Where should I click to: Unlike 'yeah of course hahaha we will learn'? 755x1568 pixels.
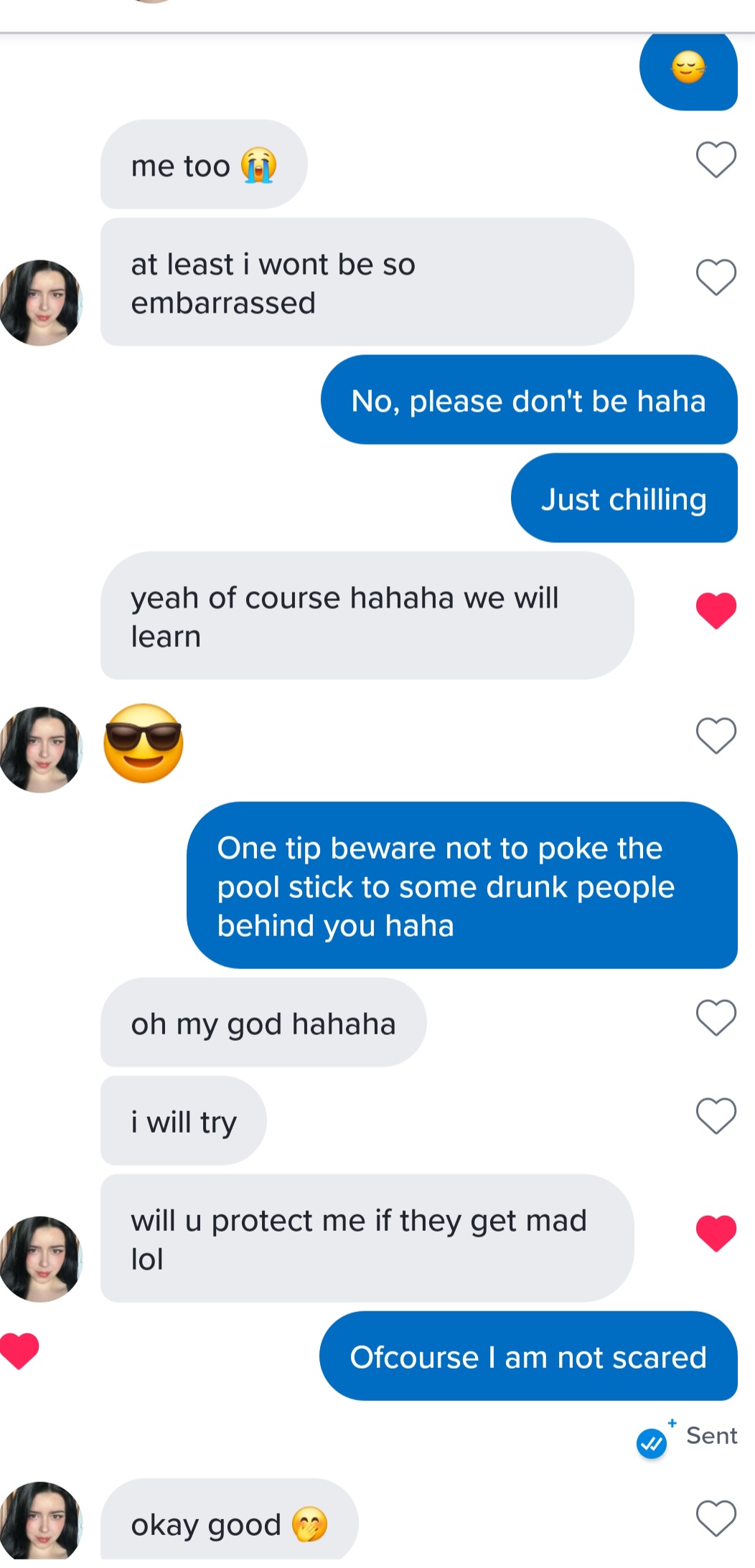tap(716, 610)
